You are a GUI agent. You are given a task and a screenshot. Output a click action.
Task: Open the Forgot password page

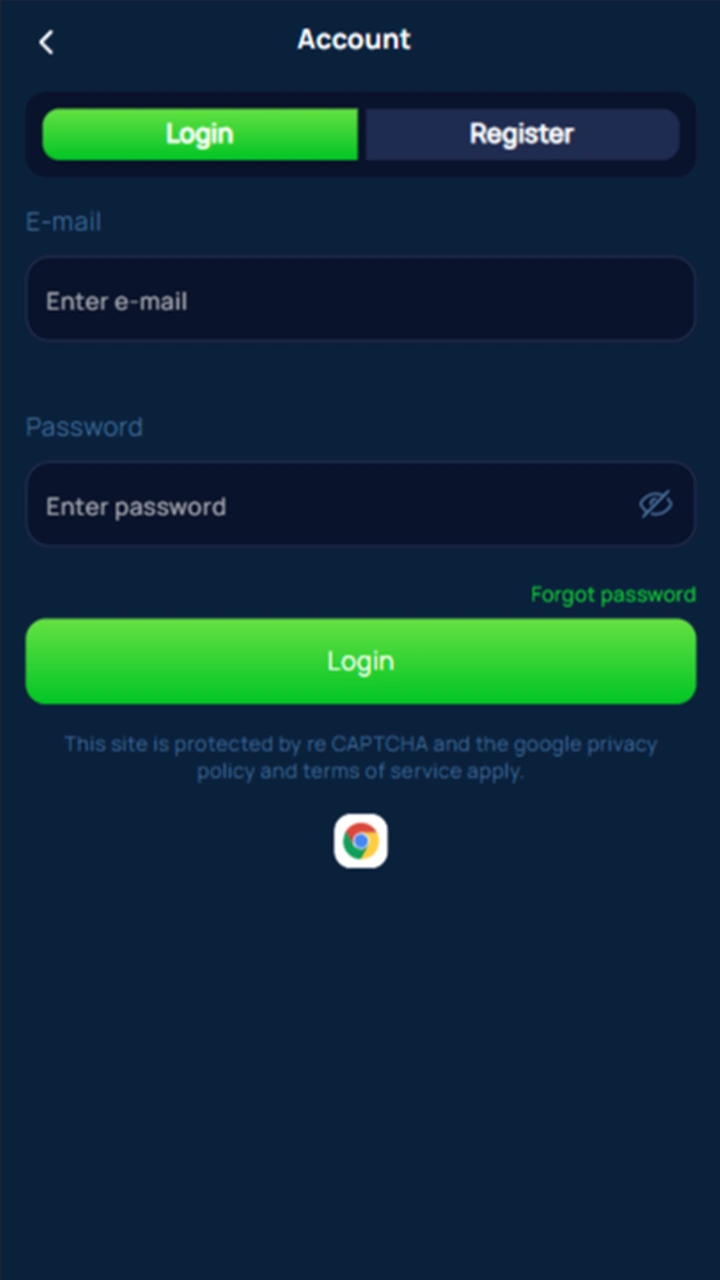613,594
